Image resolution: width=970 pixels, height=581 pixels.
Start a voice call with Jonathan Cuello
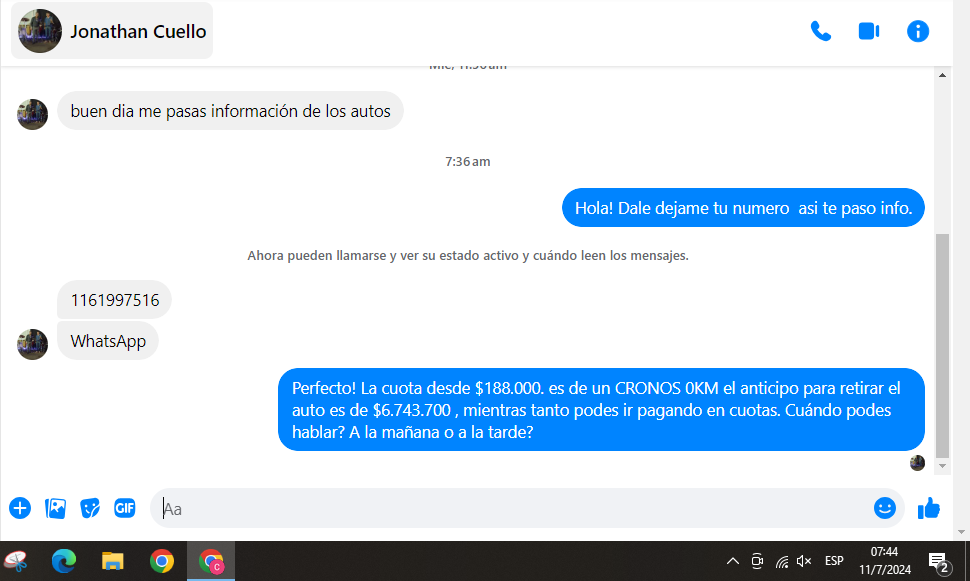click(x=821, y=31)
